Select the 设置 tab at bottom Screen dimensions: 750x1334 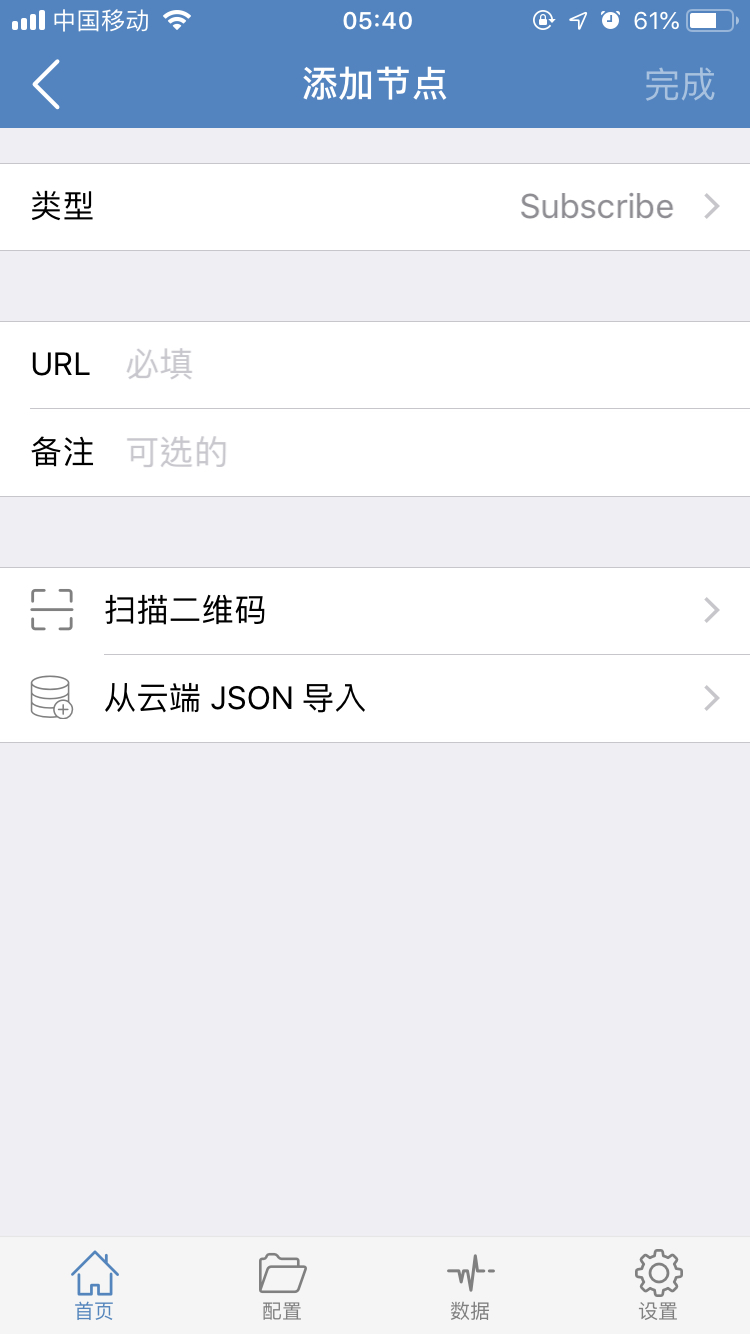pyautogui.click(x=657, y=1286)
